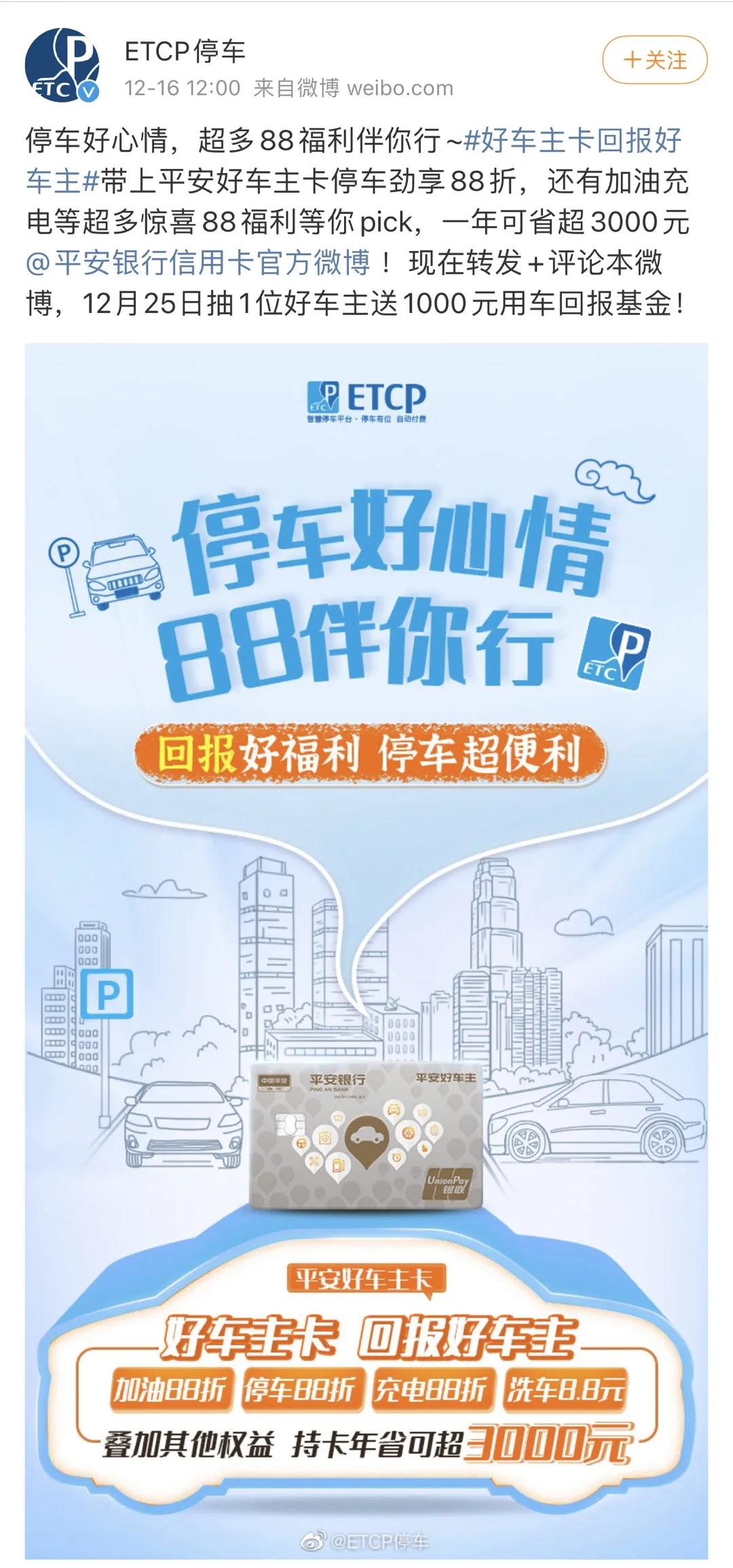Open the ETCP停车 profile avatar
733x1568 pixels.
tap(62, 66)
